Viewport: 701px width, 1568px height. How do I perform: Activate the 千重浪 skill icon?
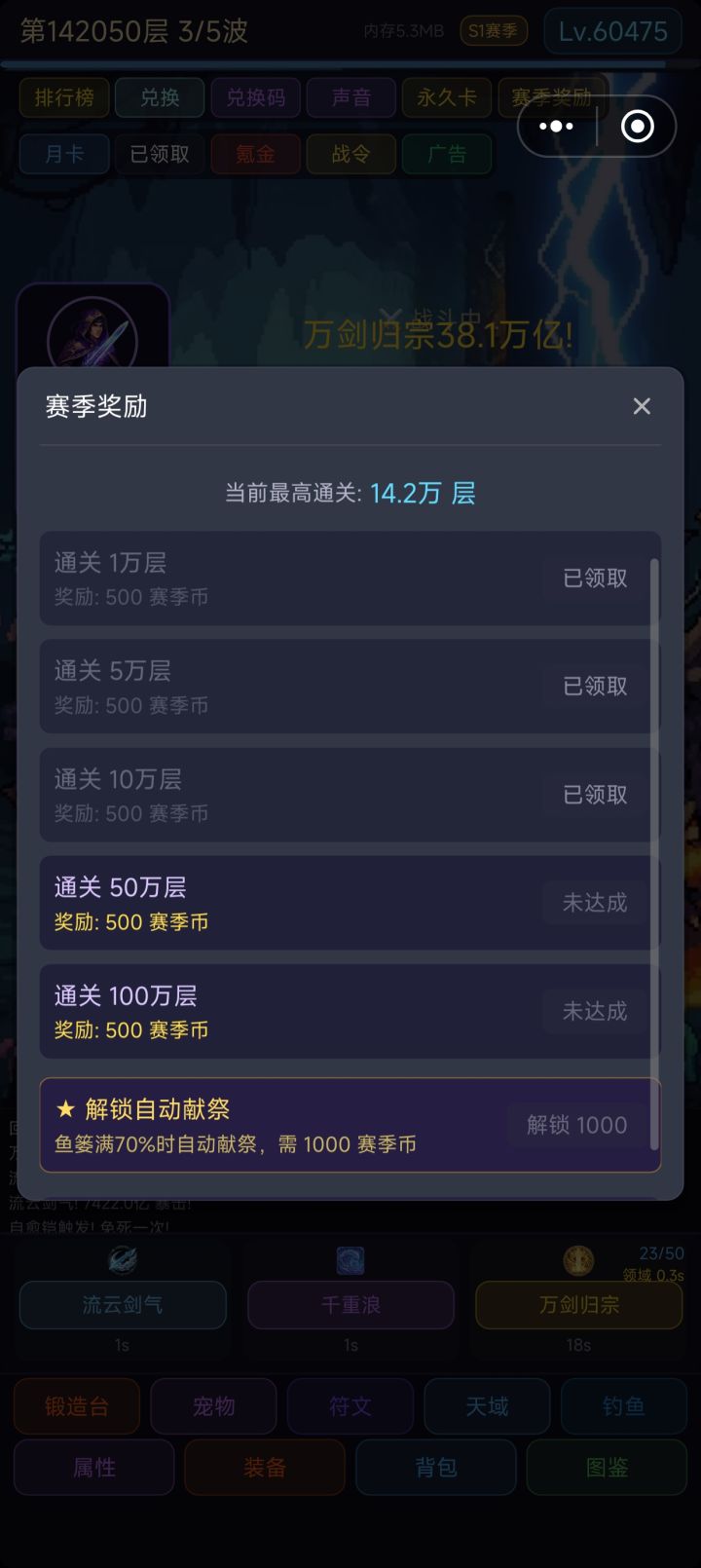coord(350,1261)
